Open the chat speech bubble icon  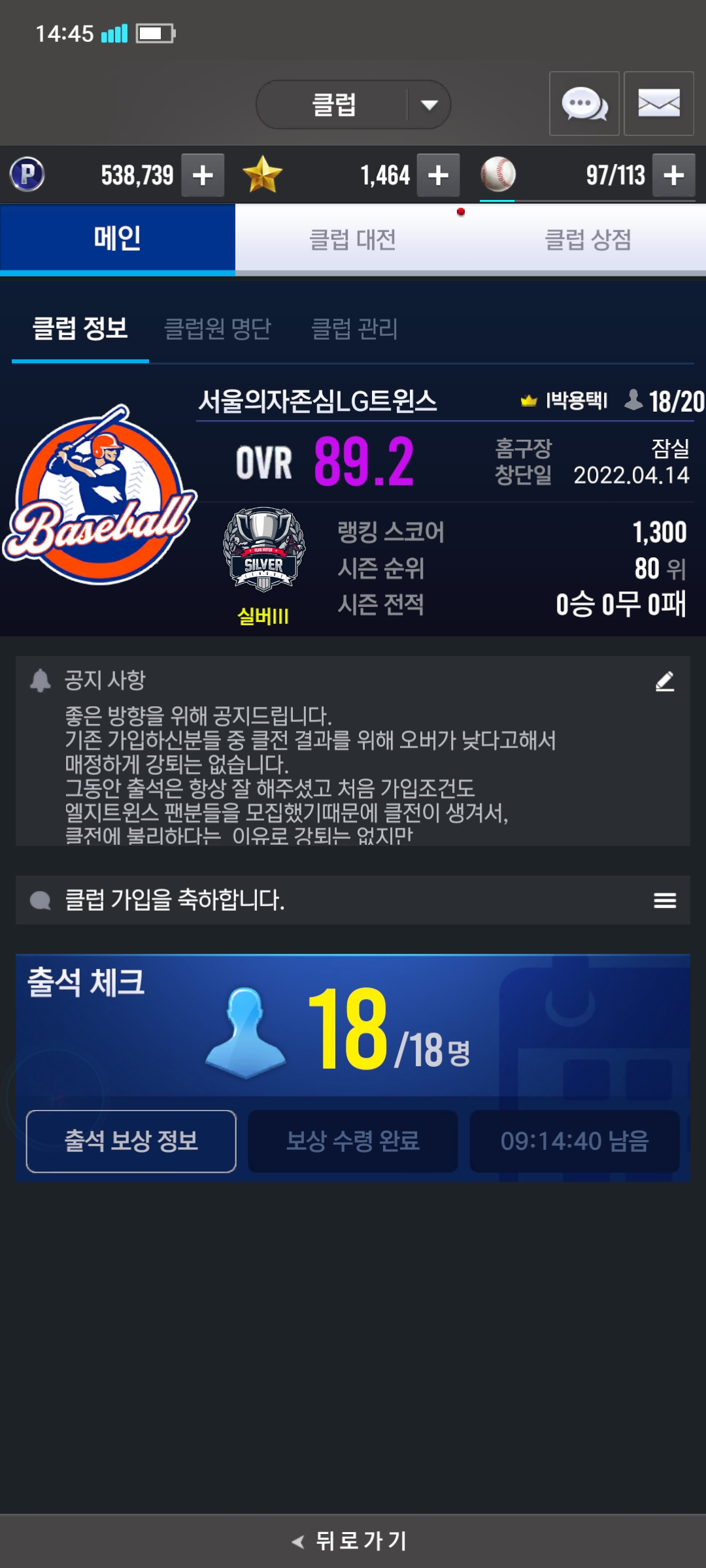(584, 104)
